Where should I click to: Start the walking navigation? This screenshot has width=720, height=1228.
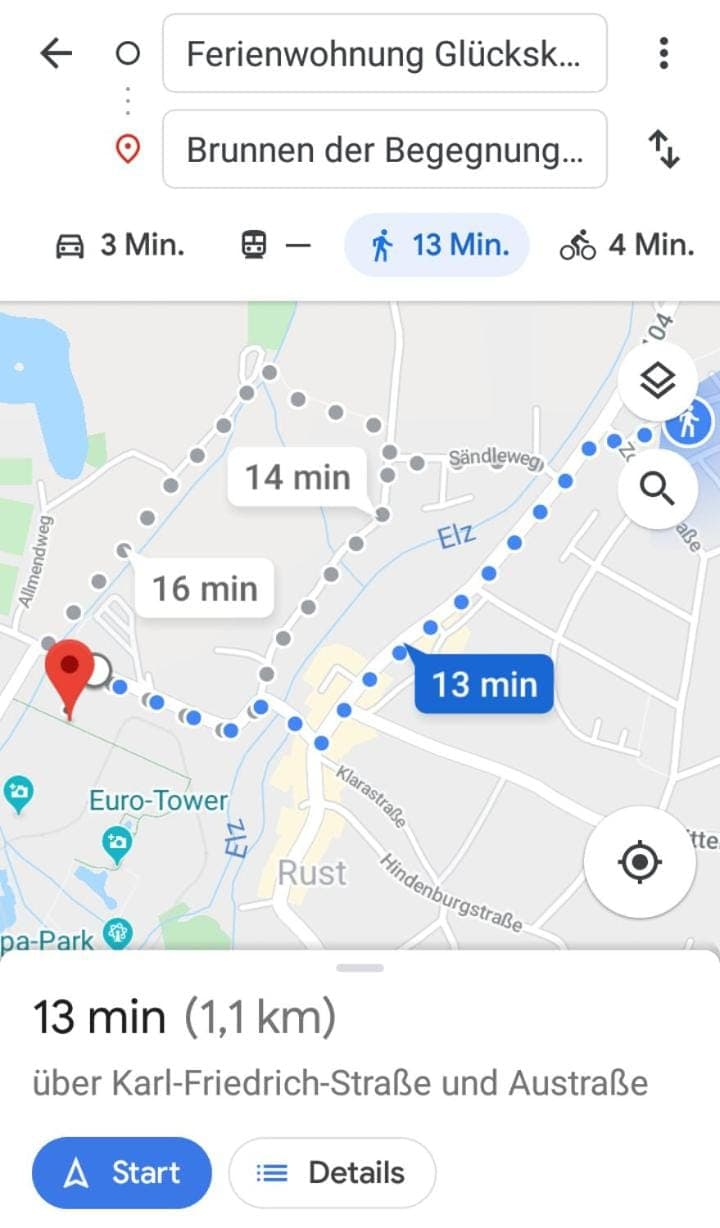(122, 1172)
